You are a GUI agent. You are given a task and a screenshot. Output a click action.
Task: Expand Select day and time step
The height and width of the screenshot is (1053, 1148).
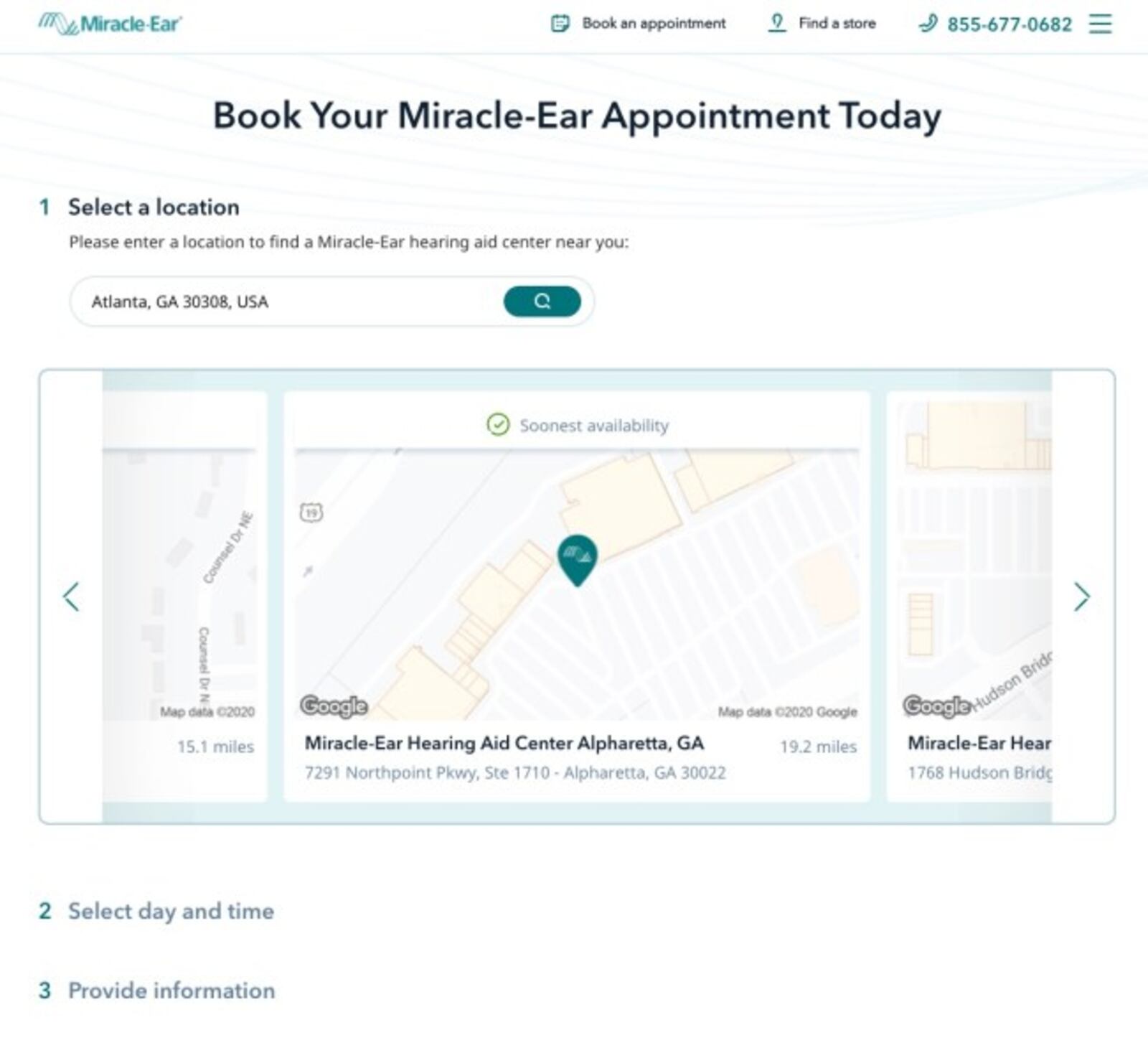[x=171, y=911]
